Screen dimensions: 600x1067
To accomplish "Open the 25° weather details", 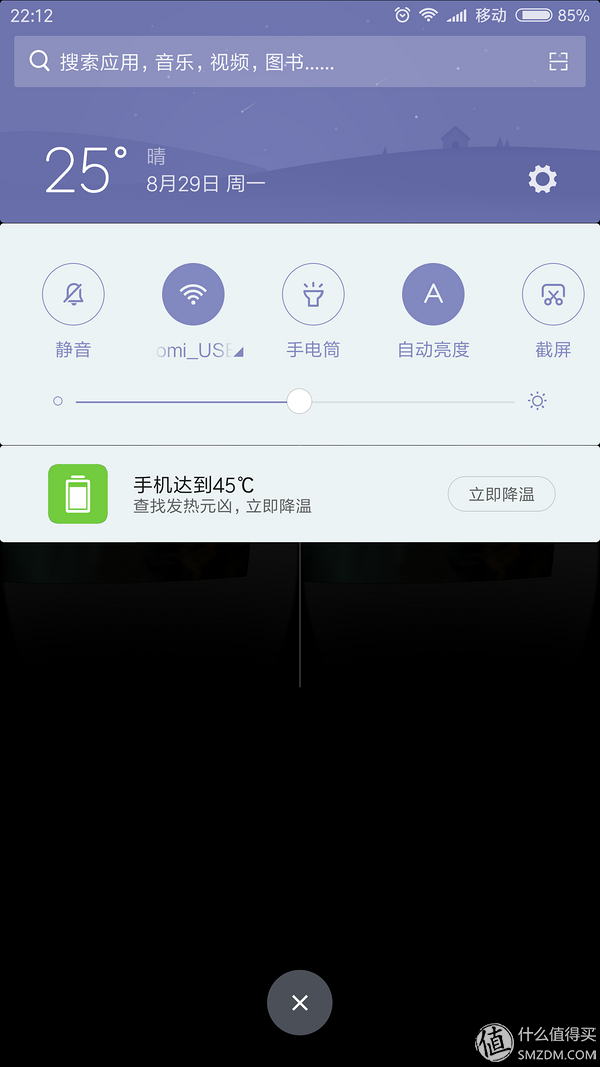I will [87, 170].
